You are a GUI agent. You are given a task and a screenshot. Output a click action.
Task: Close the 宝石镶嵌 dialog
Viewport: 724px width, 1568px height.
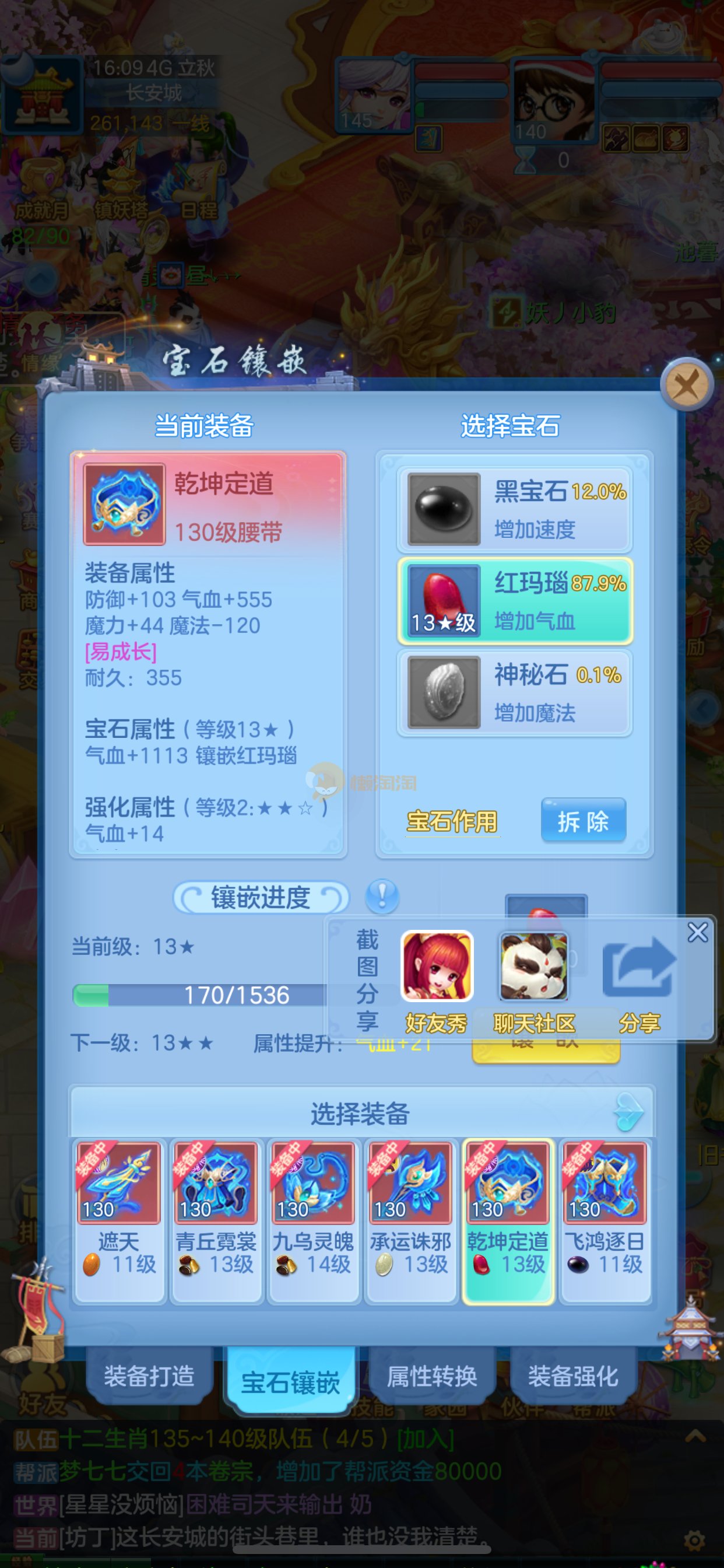[x=687, y=384]
